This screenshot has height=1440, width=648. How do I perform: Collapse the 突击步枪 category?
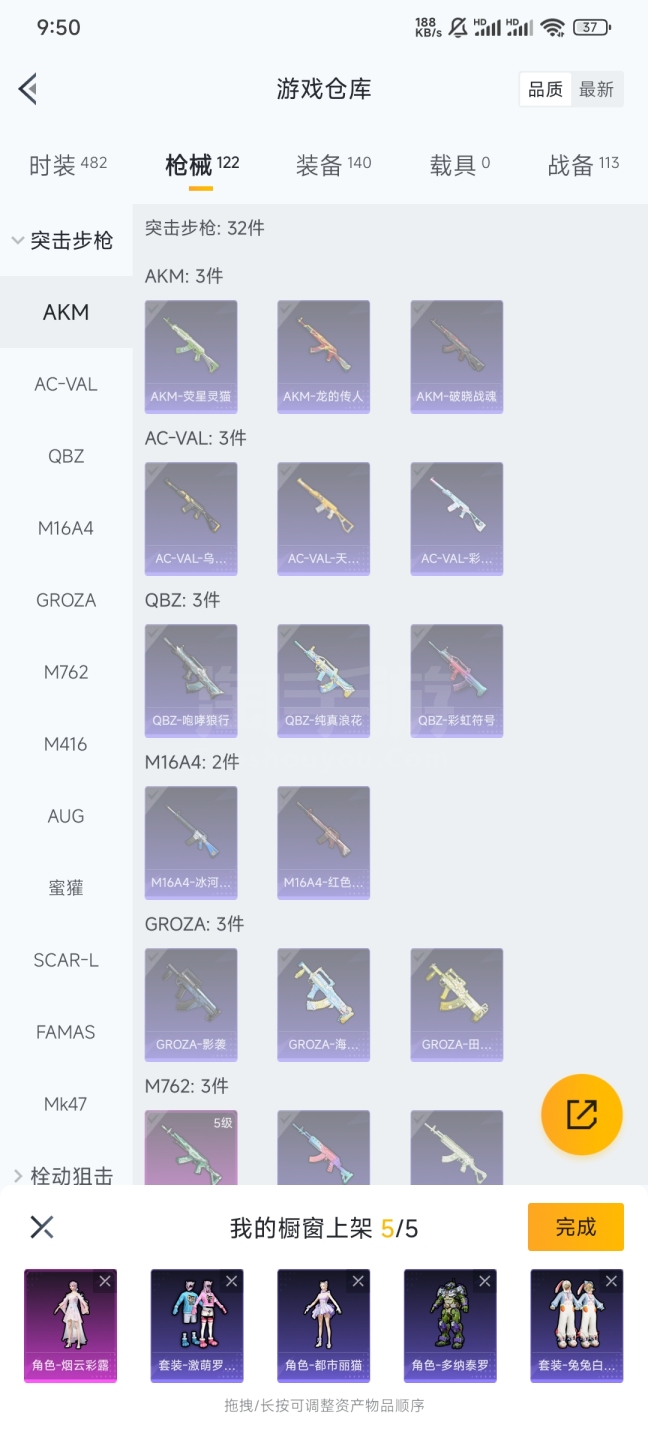[x=62, y=240]
